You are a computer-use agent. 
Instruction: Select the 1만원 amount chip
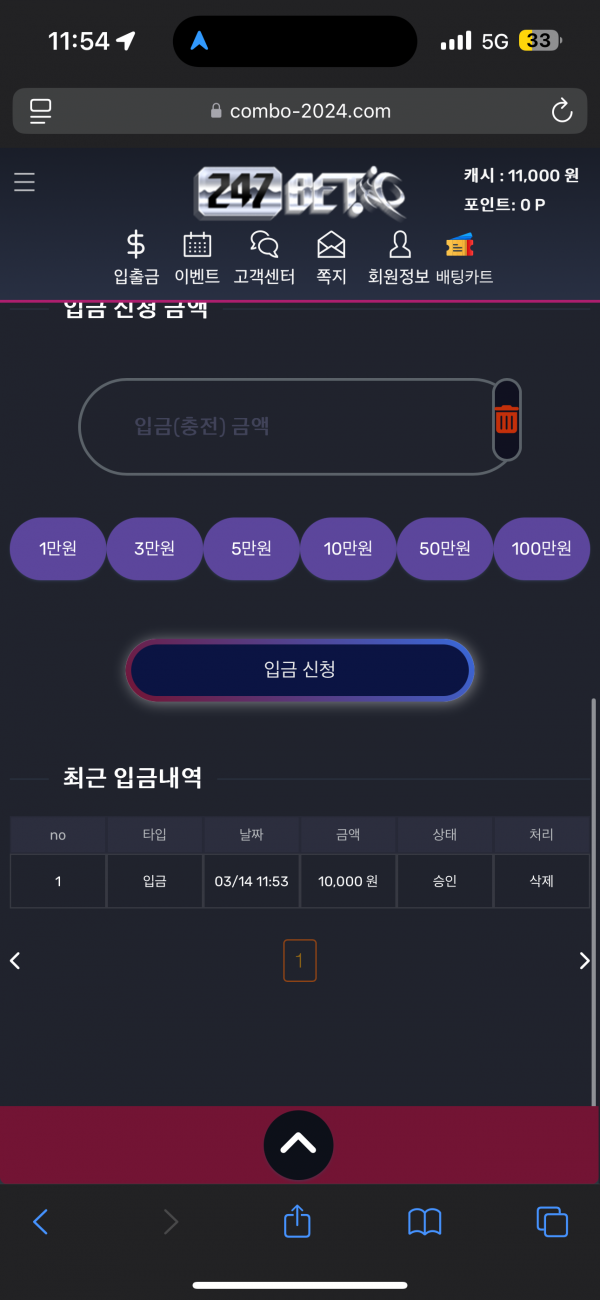click(x=58, y=548)
